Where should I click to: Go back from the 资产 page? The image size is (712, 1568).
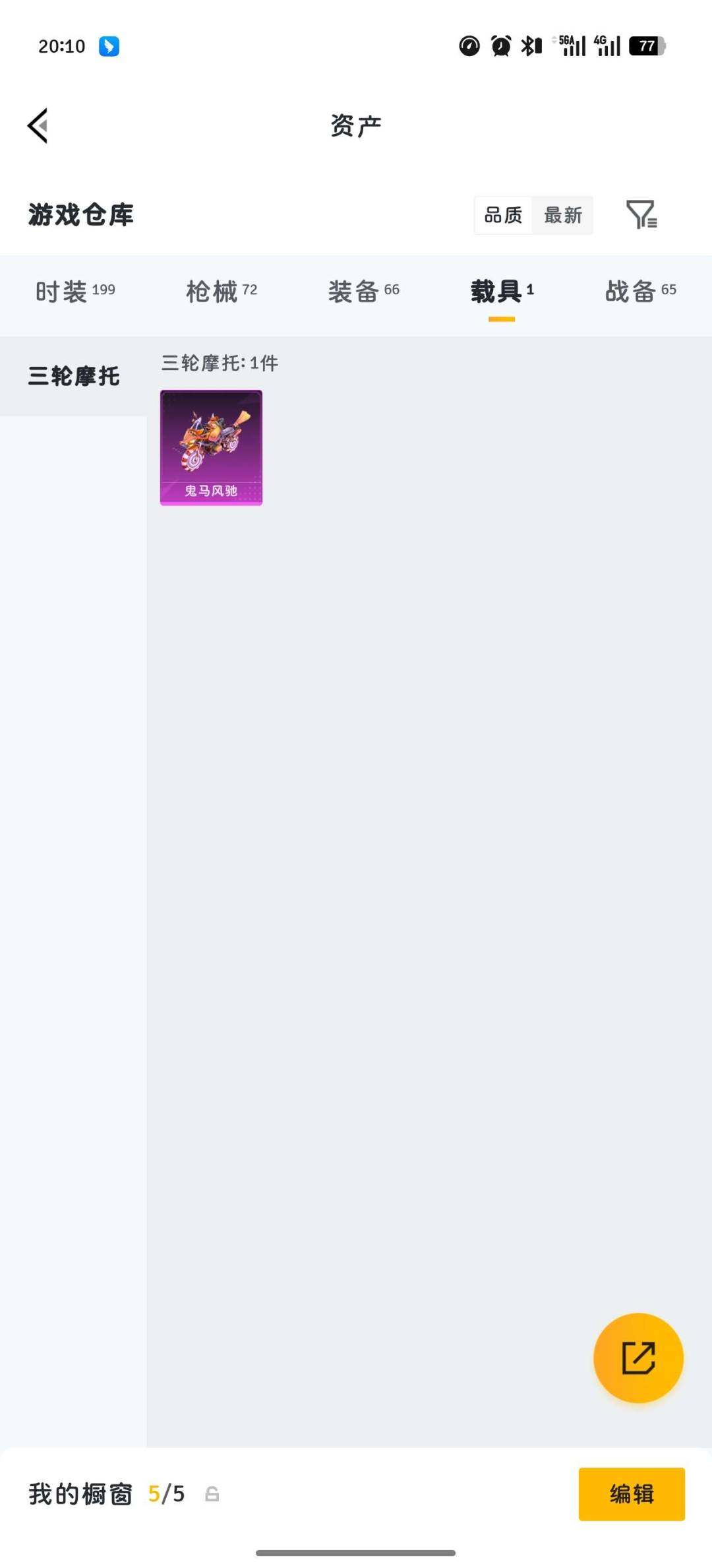click(38, 125)
